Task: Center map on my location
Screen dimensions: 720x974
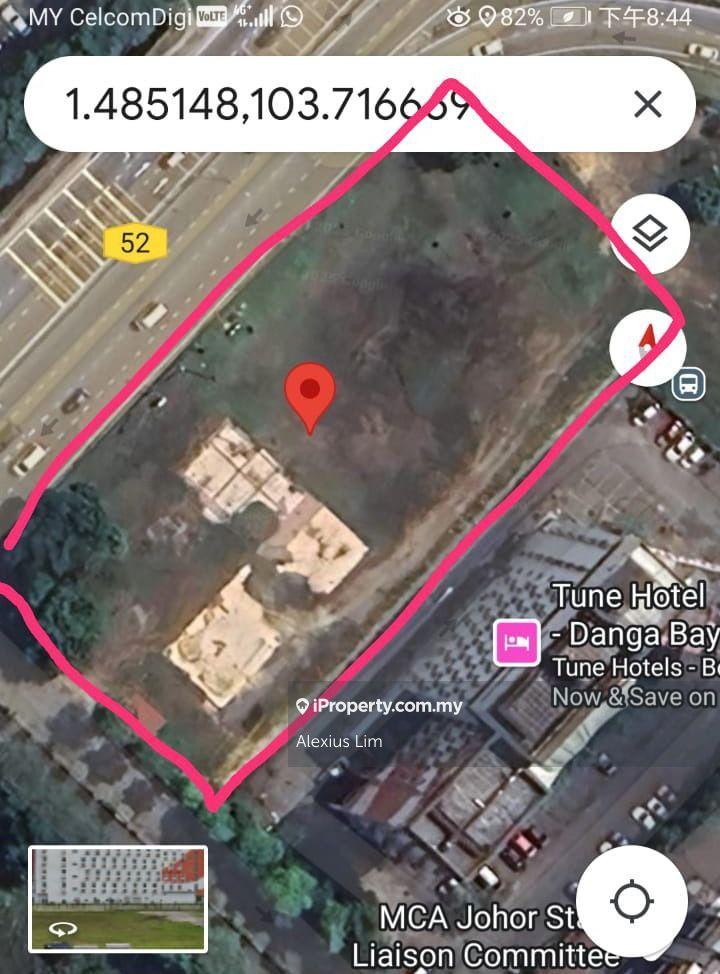Action: pyautogui.click(x=632, y=901)
